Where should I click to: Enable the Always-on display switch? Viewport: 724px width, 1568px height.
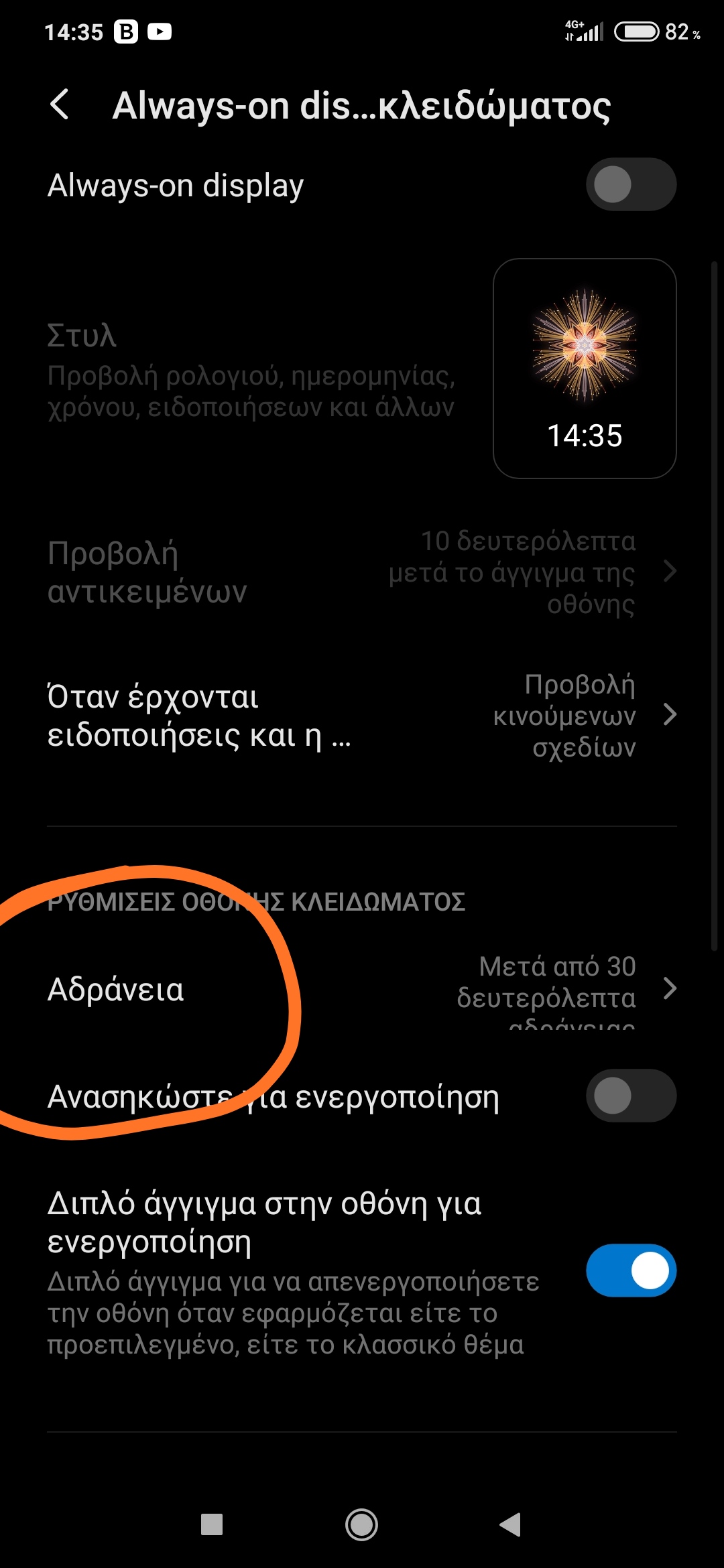(x=630, y=185)
